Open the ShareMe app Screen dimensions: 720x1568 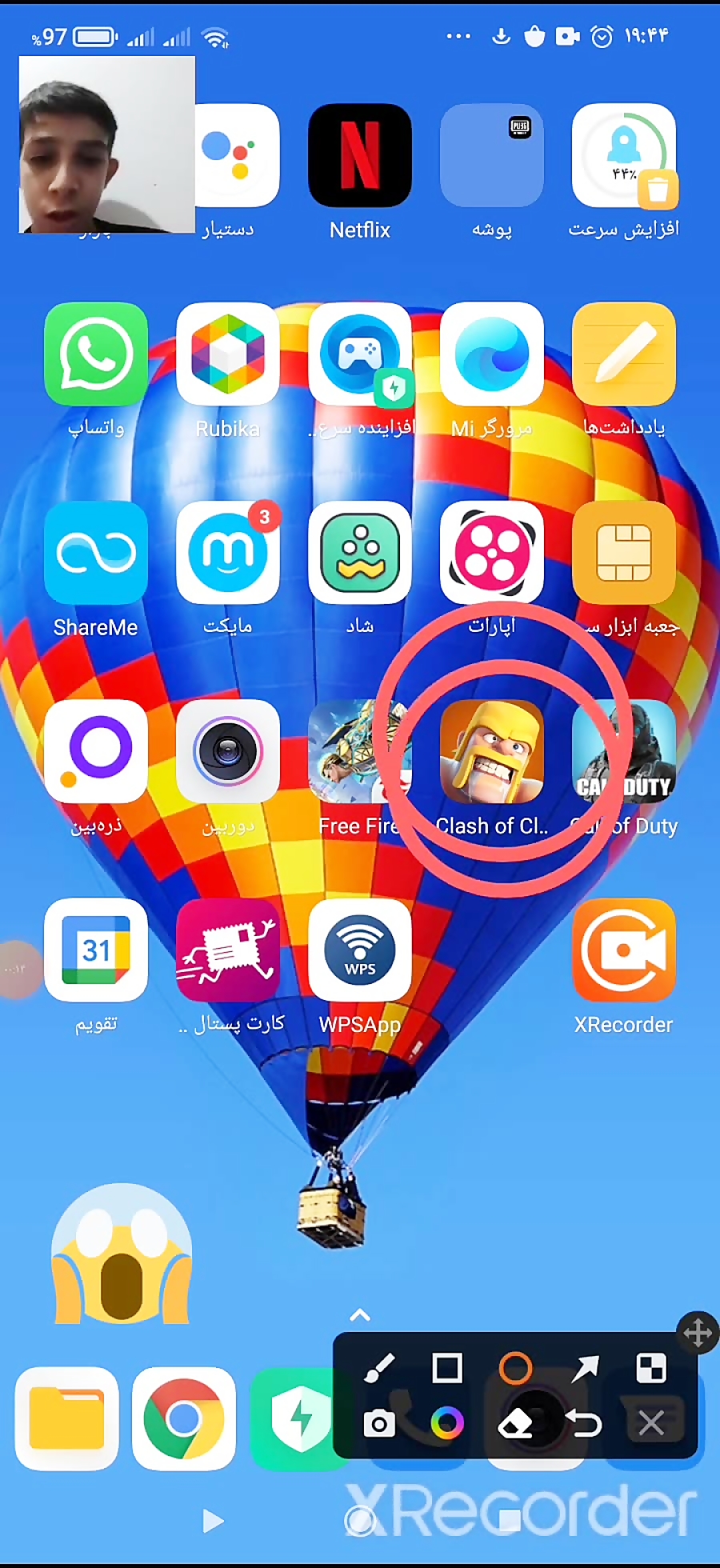[x=96, y=553]
